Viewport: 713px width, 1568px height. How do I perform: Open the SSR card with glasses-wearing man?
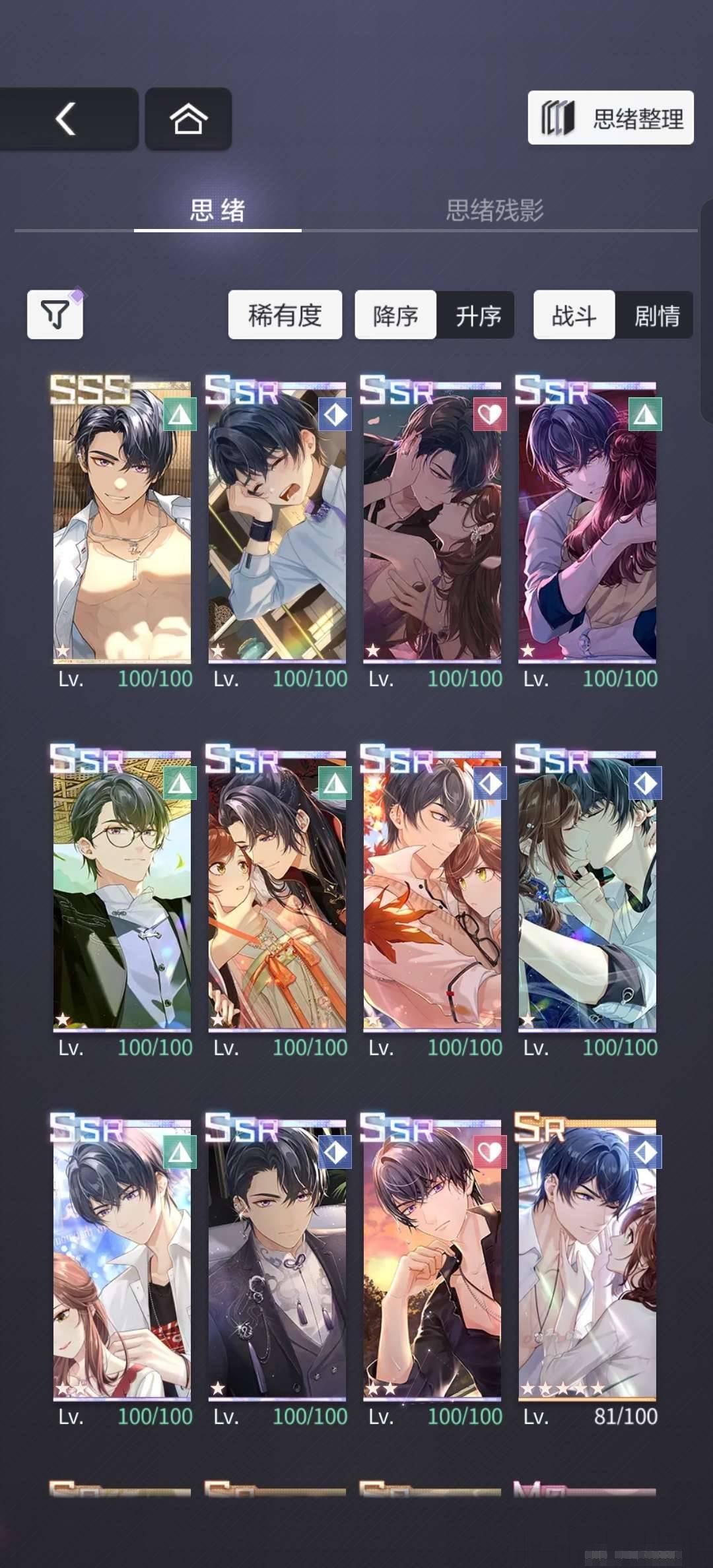(x=122, y=891)
